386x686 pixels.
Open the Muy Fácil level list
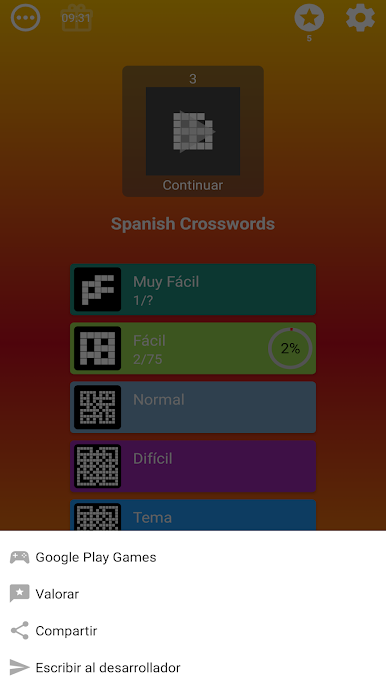coord(193,289)
